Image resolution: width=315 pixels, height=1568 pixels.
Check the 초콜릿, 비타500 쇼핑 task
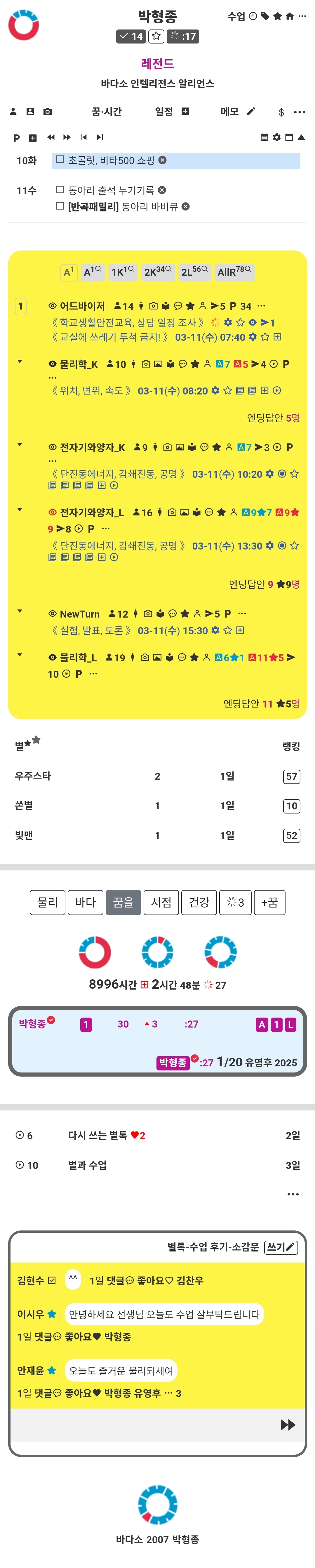click(60, 160)
